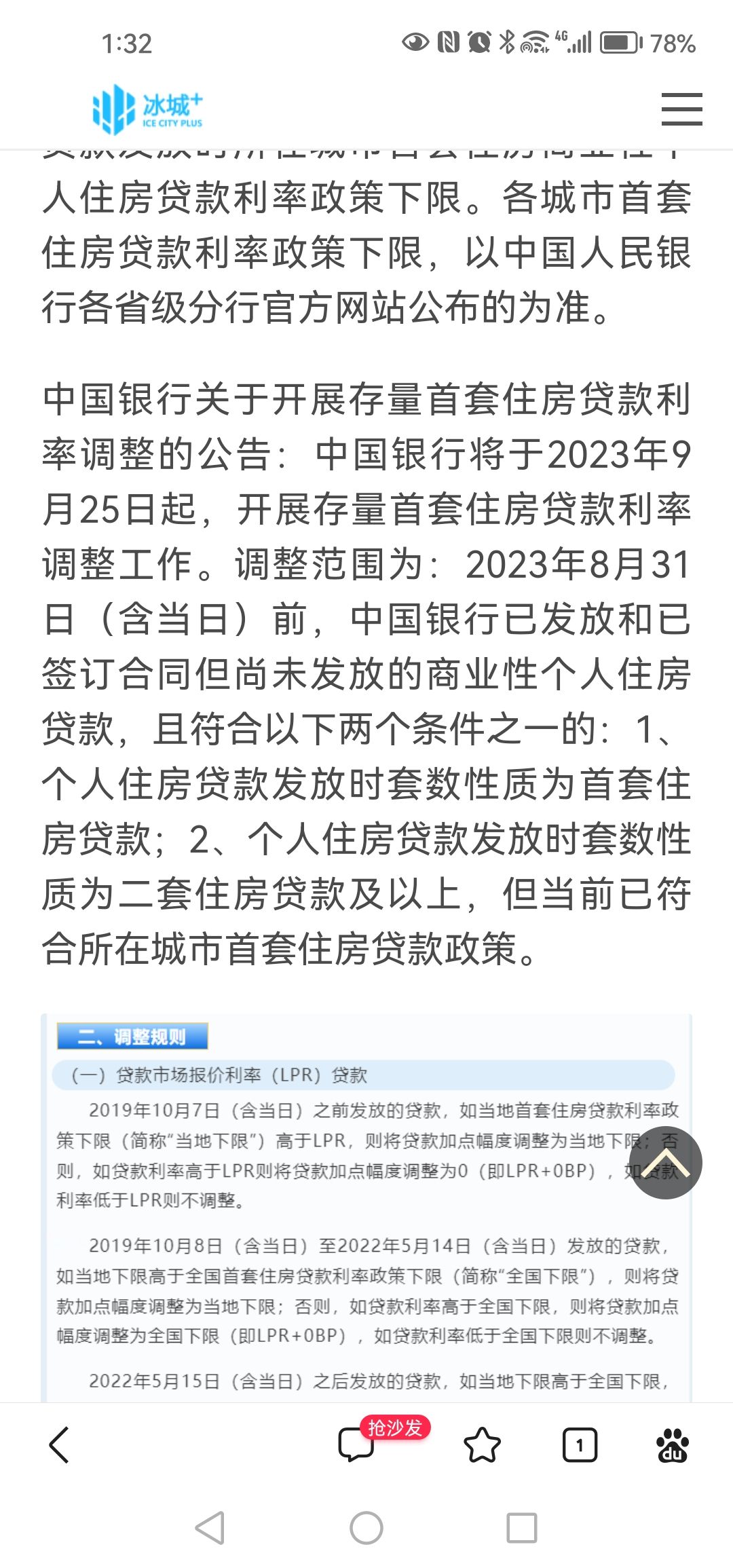Viewport: 733px width, 1568px height.
Task: Open the comments with 抢沙发 badge
Action: click(x=357, y=1444)
